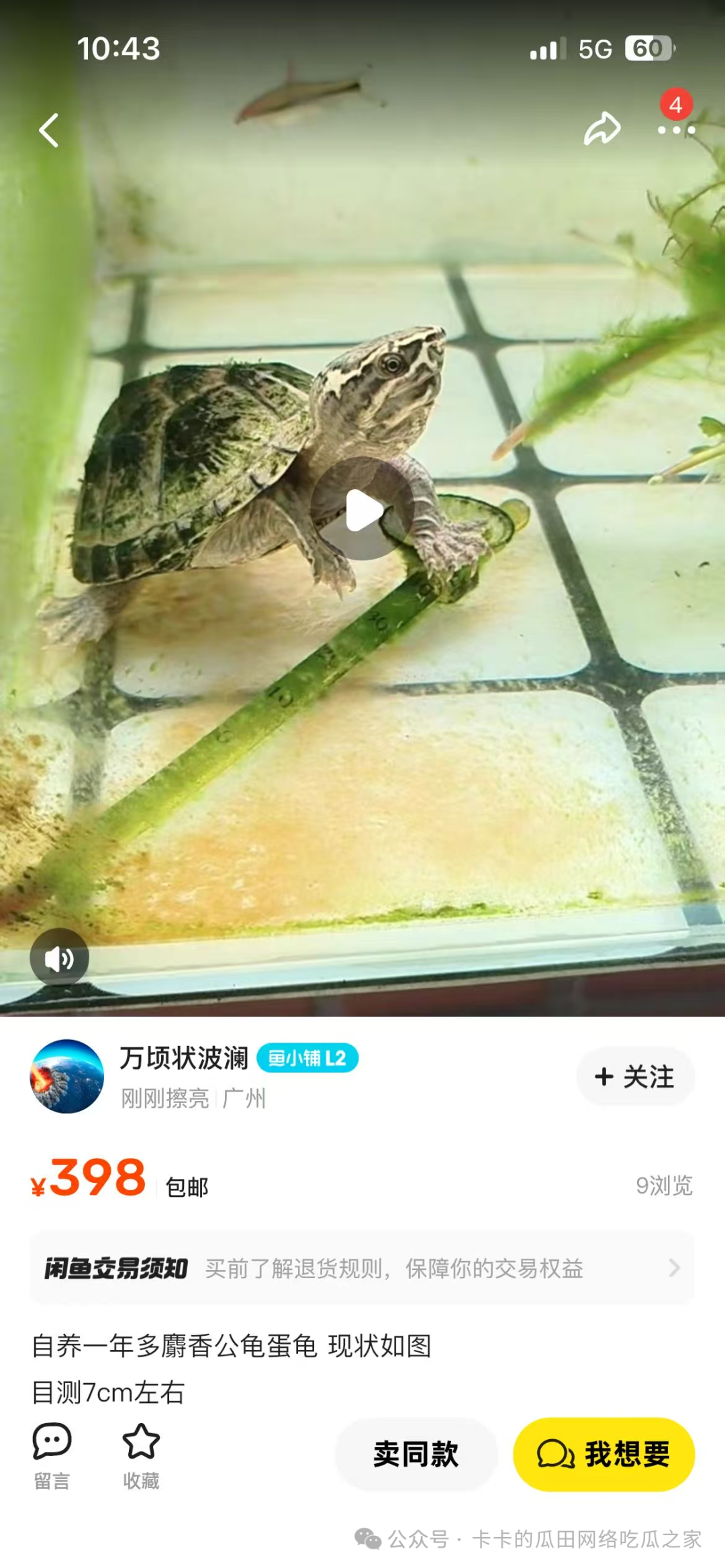Open the three-dot overflow menu

(675, 129)
